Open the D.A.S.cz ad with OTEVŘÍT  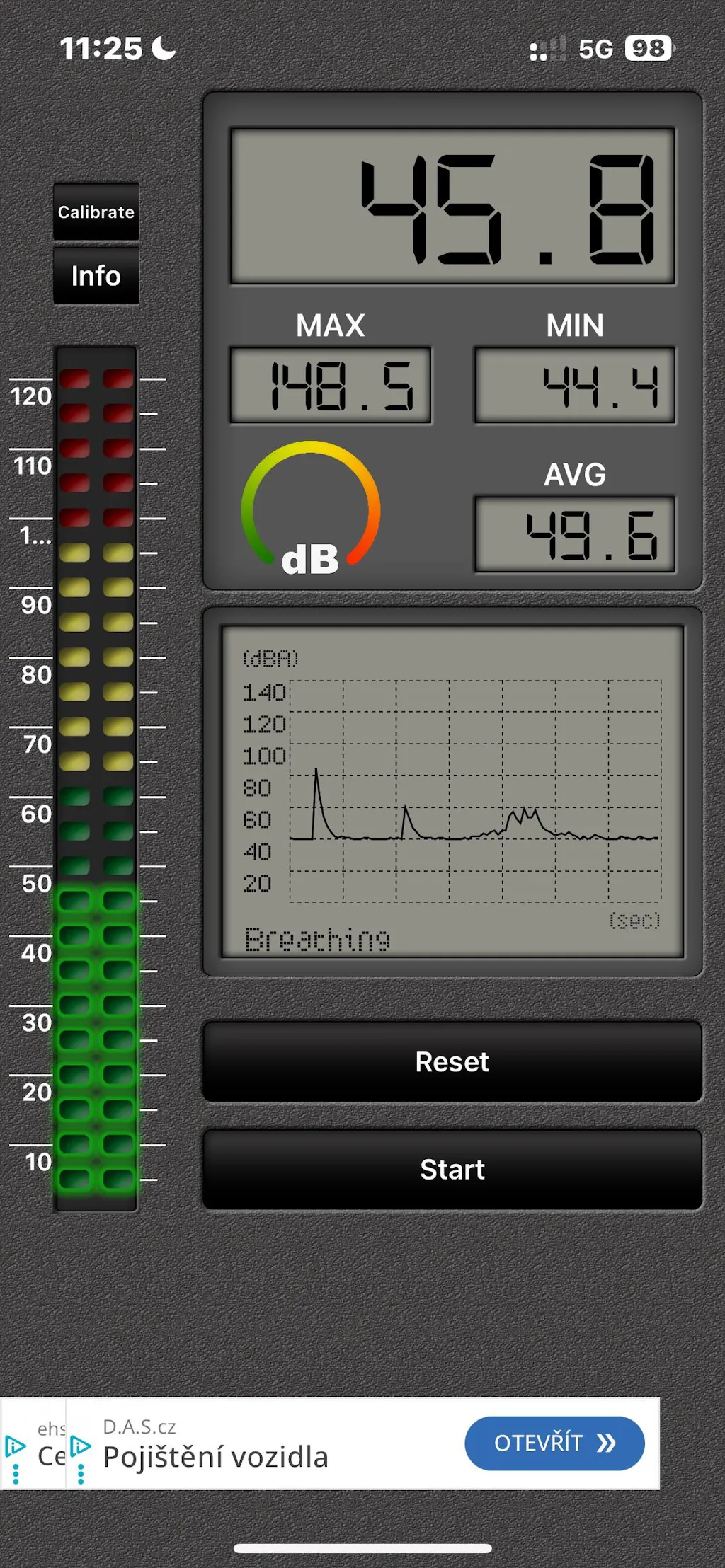554,1443
